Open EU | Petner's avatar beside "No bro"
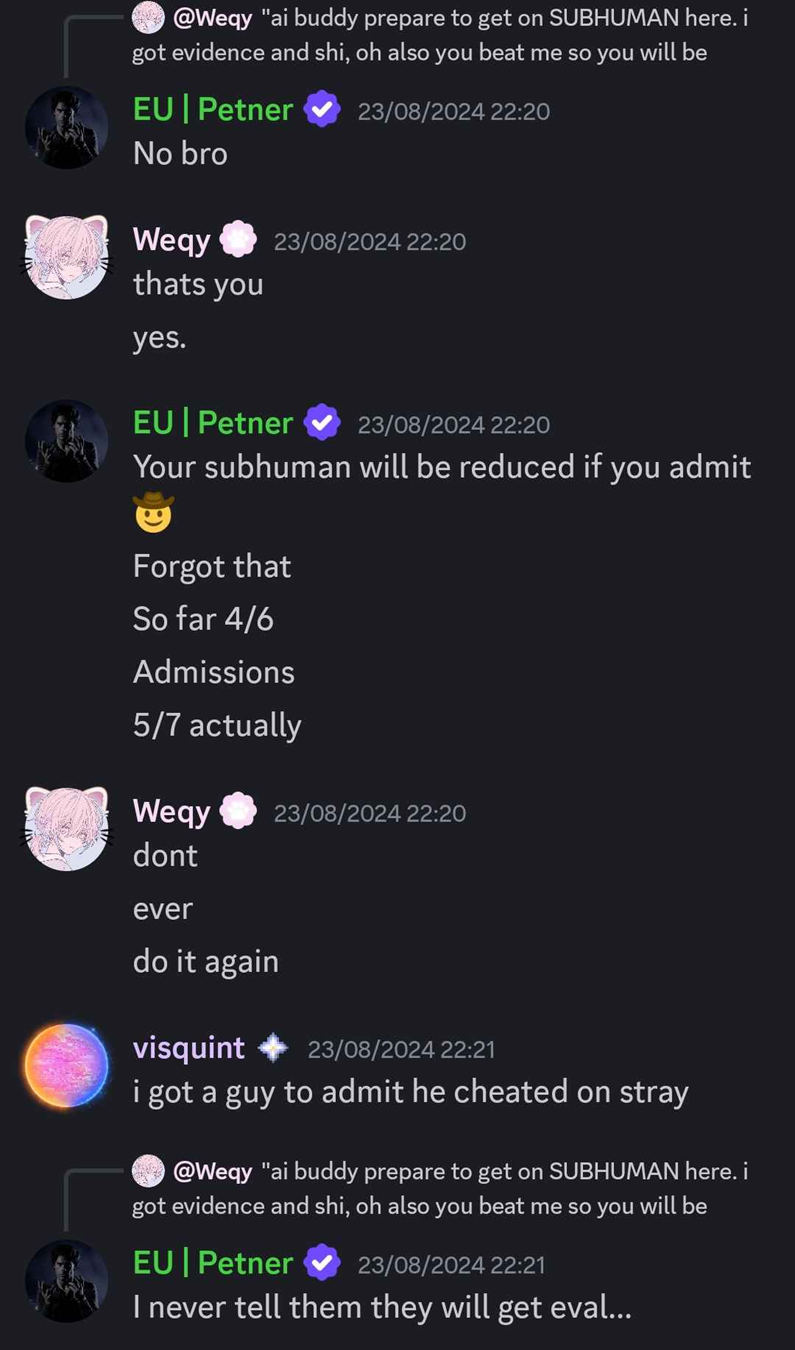 (x=66, y=127)
